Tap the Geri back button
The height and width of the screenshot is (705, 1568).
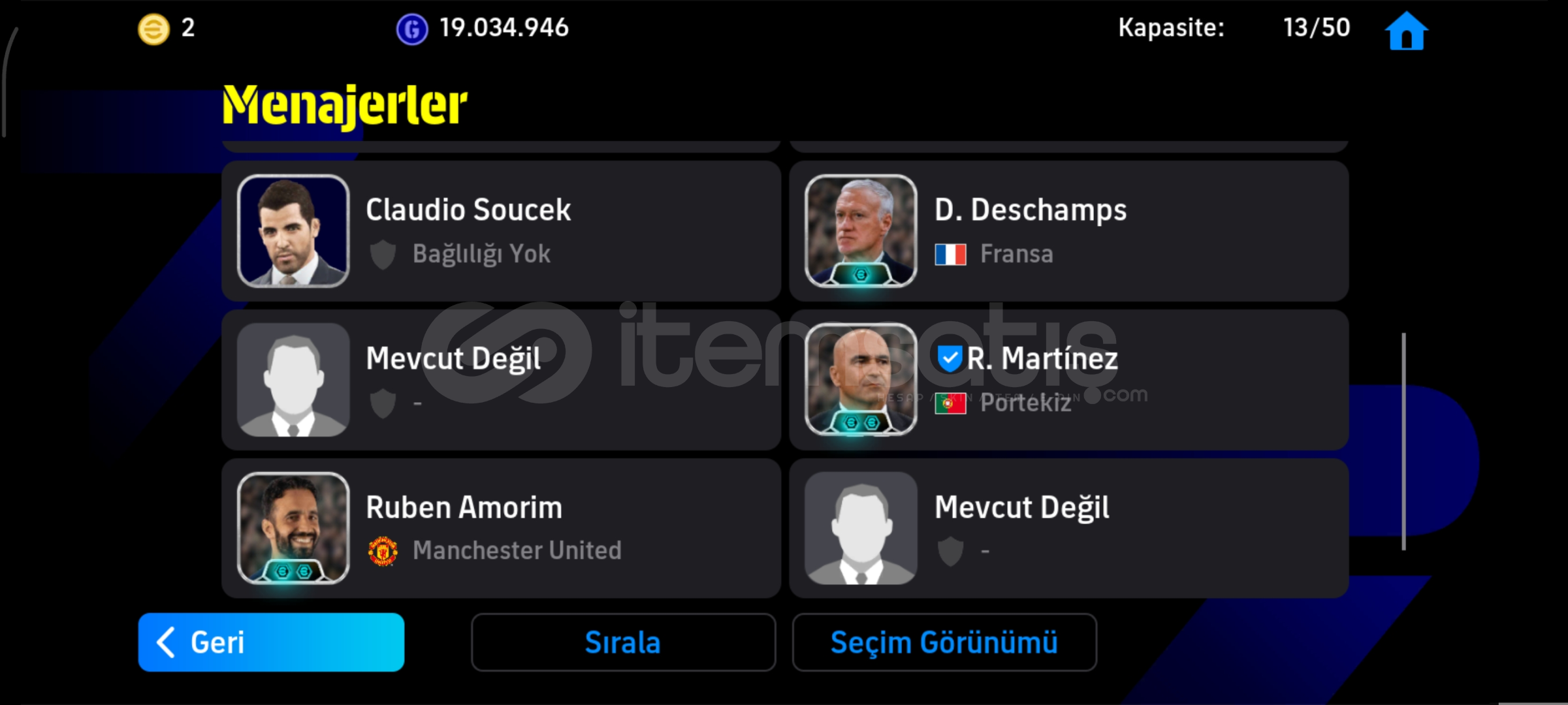[x=271, y=642]
